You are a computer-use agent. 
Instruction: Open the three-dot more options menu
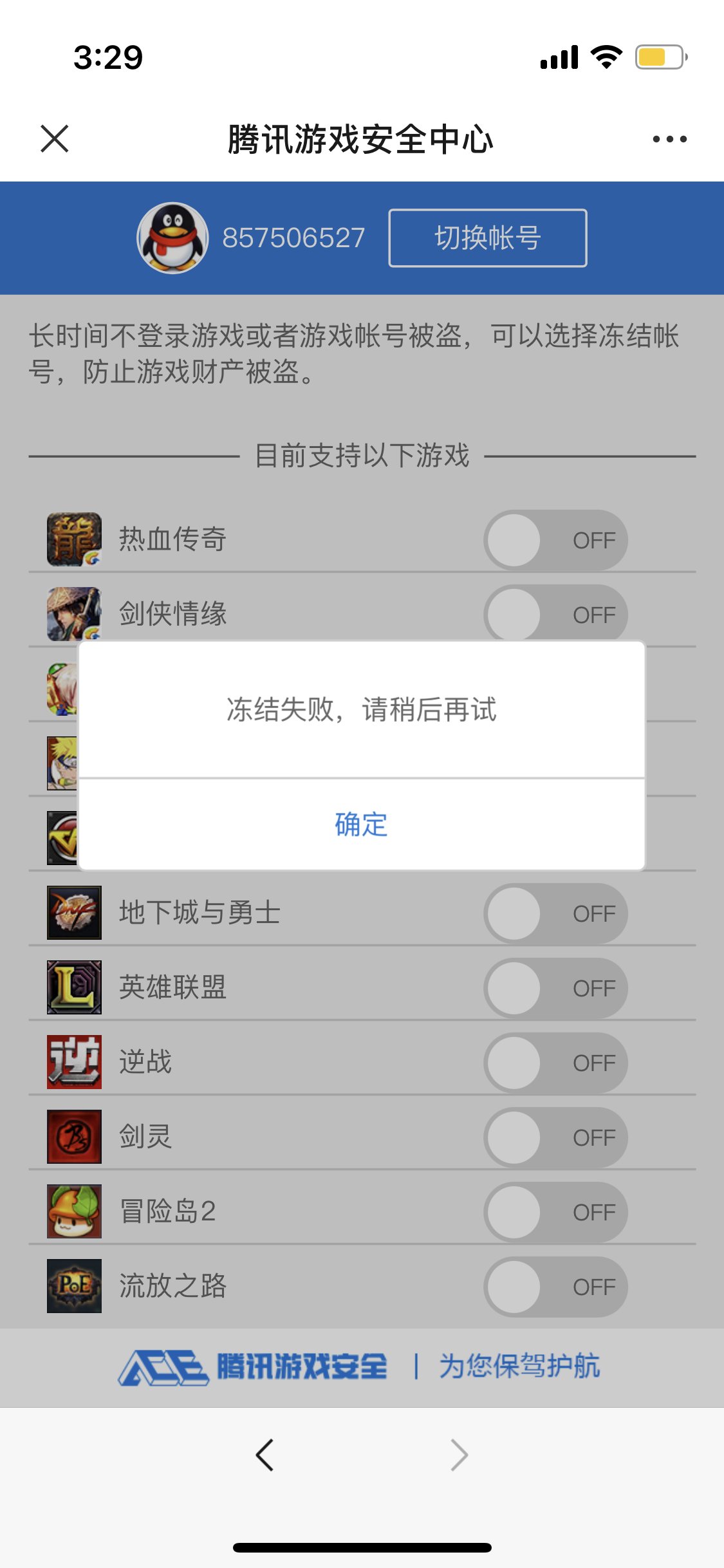pos(669,139)
